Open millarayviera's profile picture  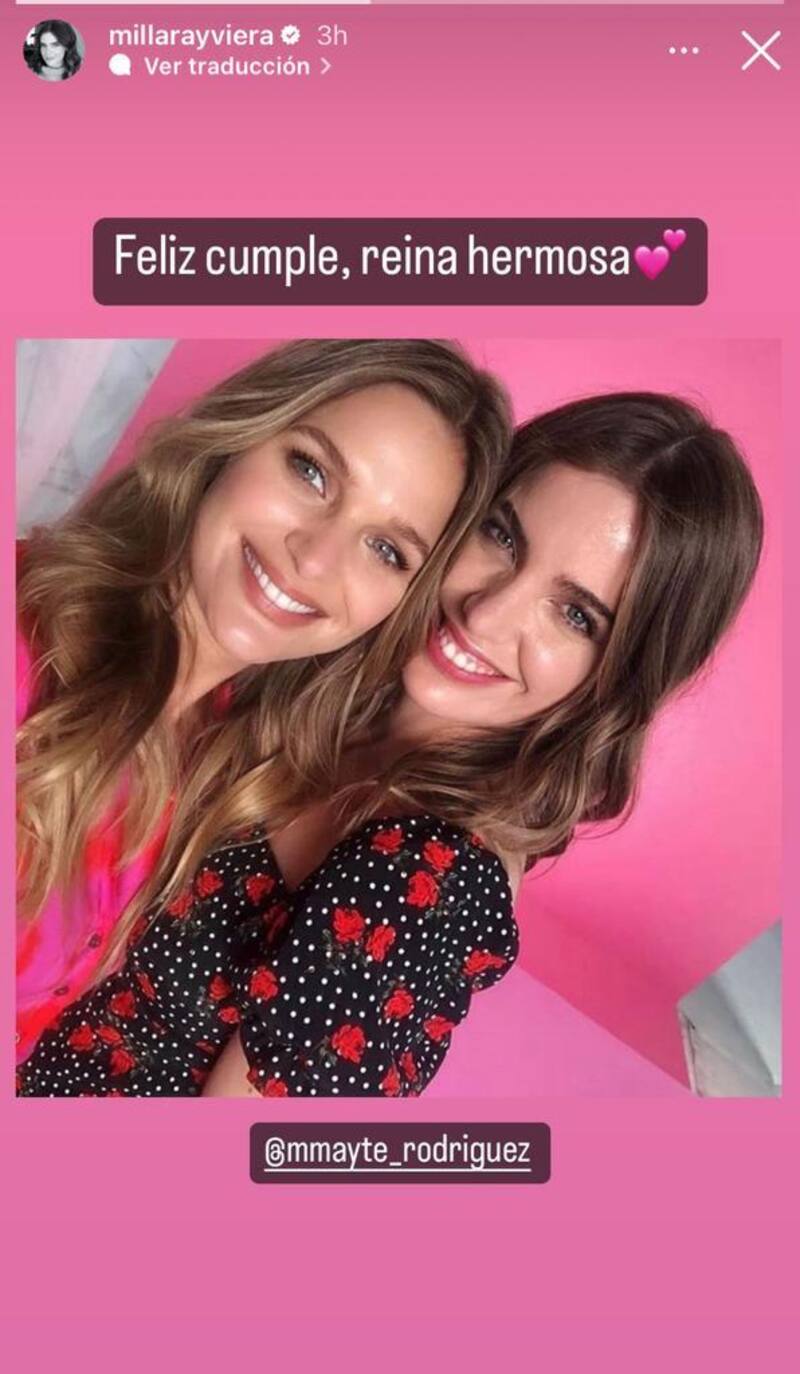(x=53, y=50)
